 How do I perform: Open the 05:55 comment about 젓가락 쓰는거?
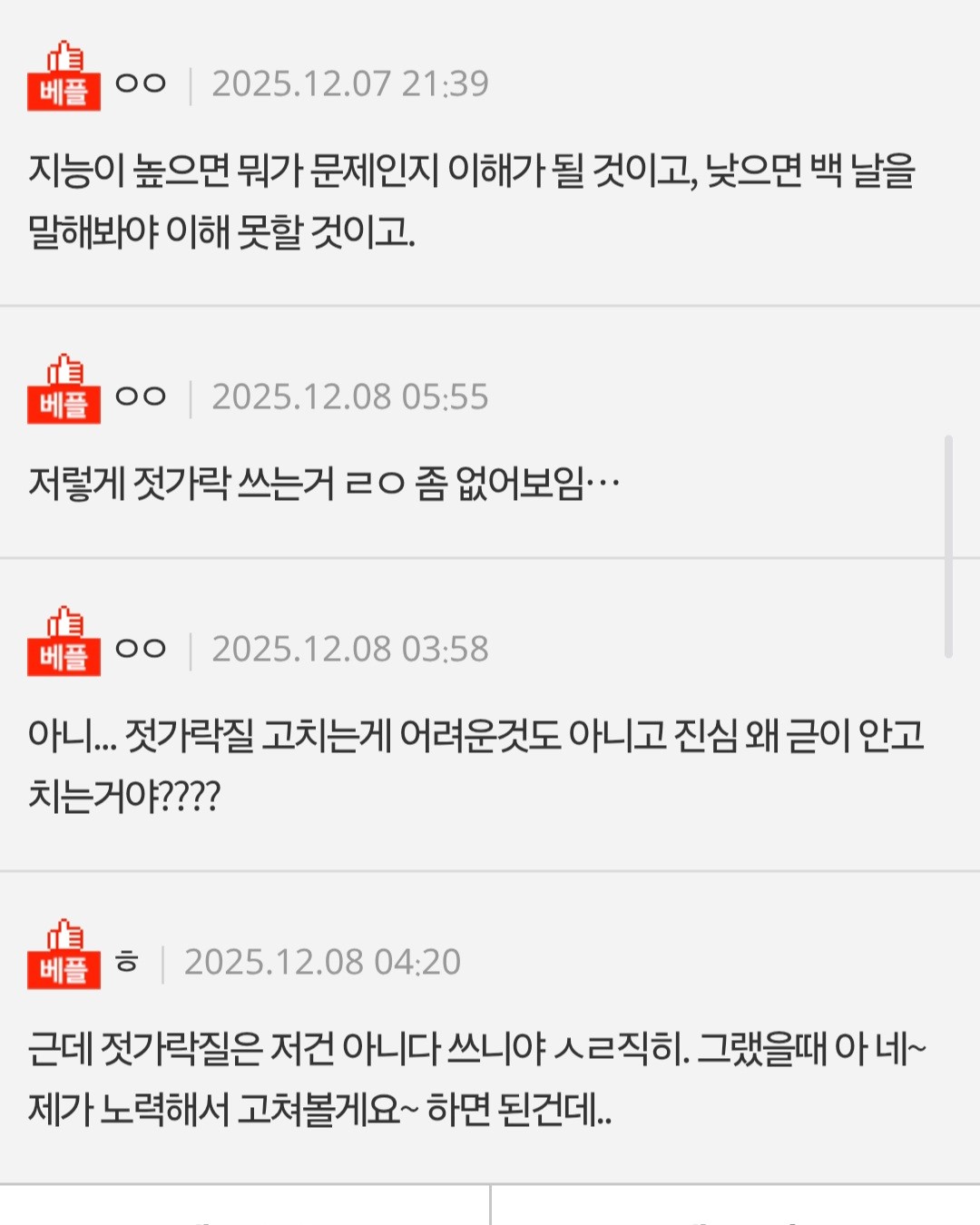pos(324,483)
